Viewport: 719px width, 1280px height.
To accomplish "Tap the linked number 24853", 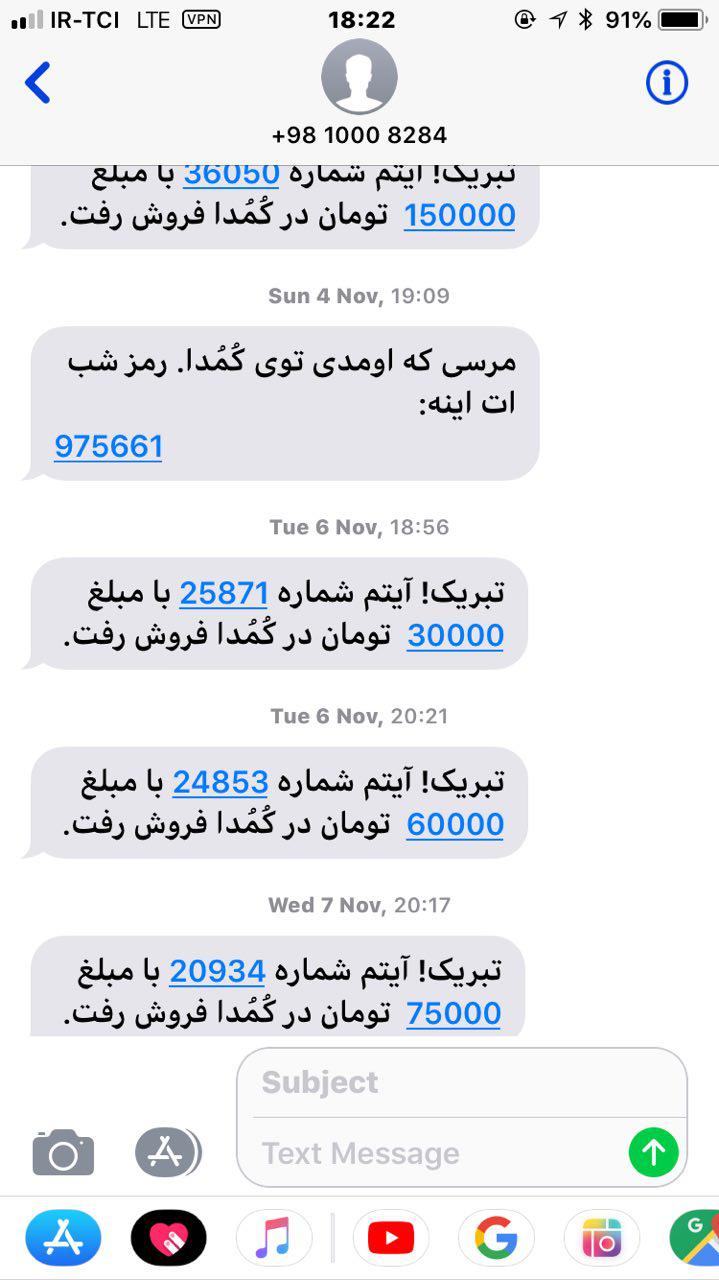I will 221,782.
